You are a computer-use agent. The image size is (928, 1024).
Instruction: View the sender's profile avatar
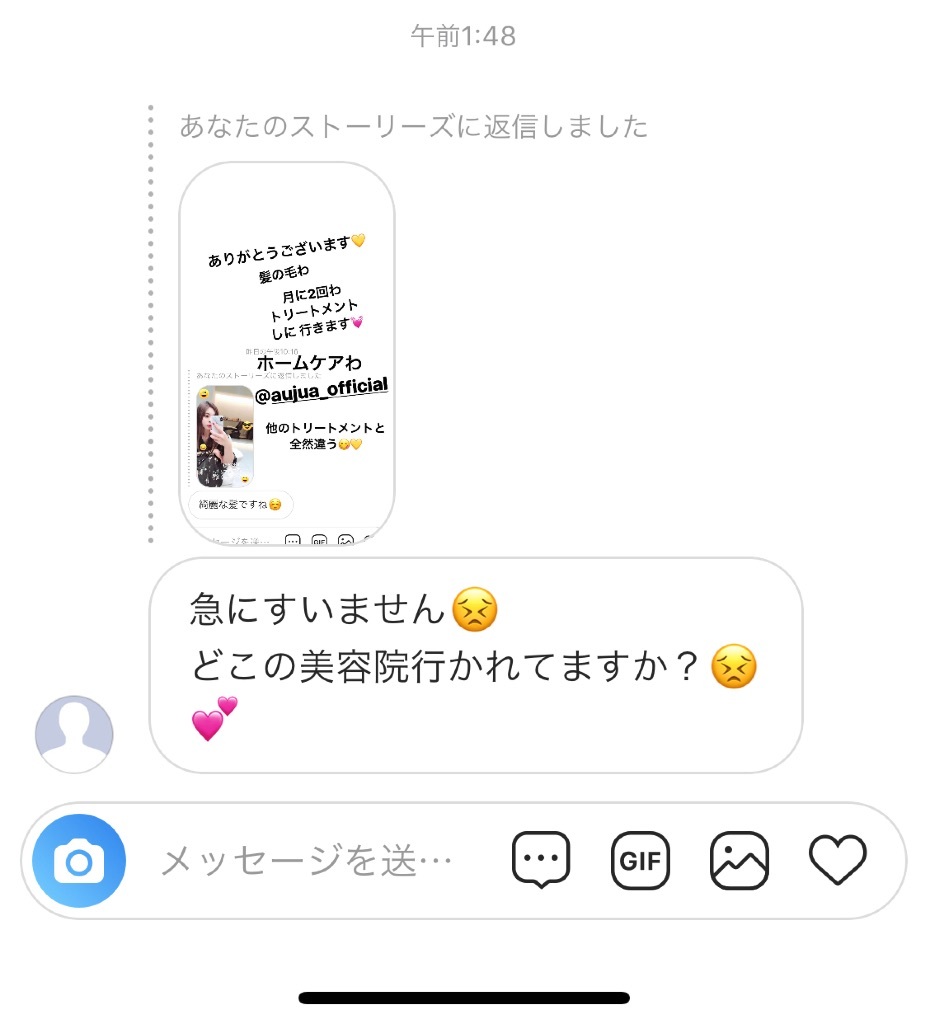point(74,735)
